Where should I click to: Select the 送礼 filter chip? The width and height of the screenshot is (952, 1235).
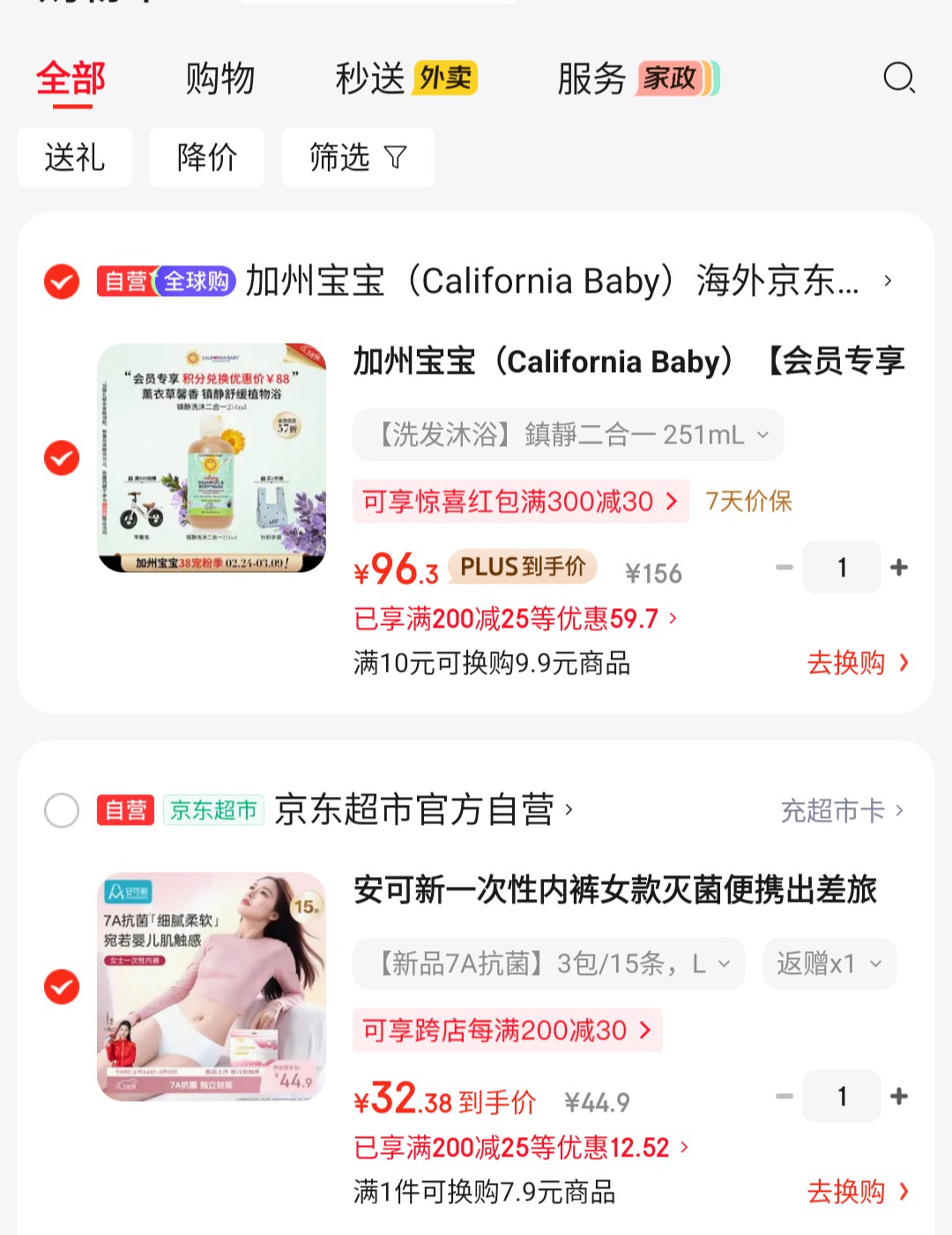coord(75,157)
